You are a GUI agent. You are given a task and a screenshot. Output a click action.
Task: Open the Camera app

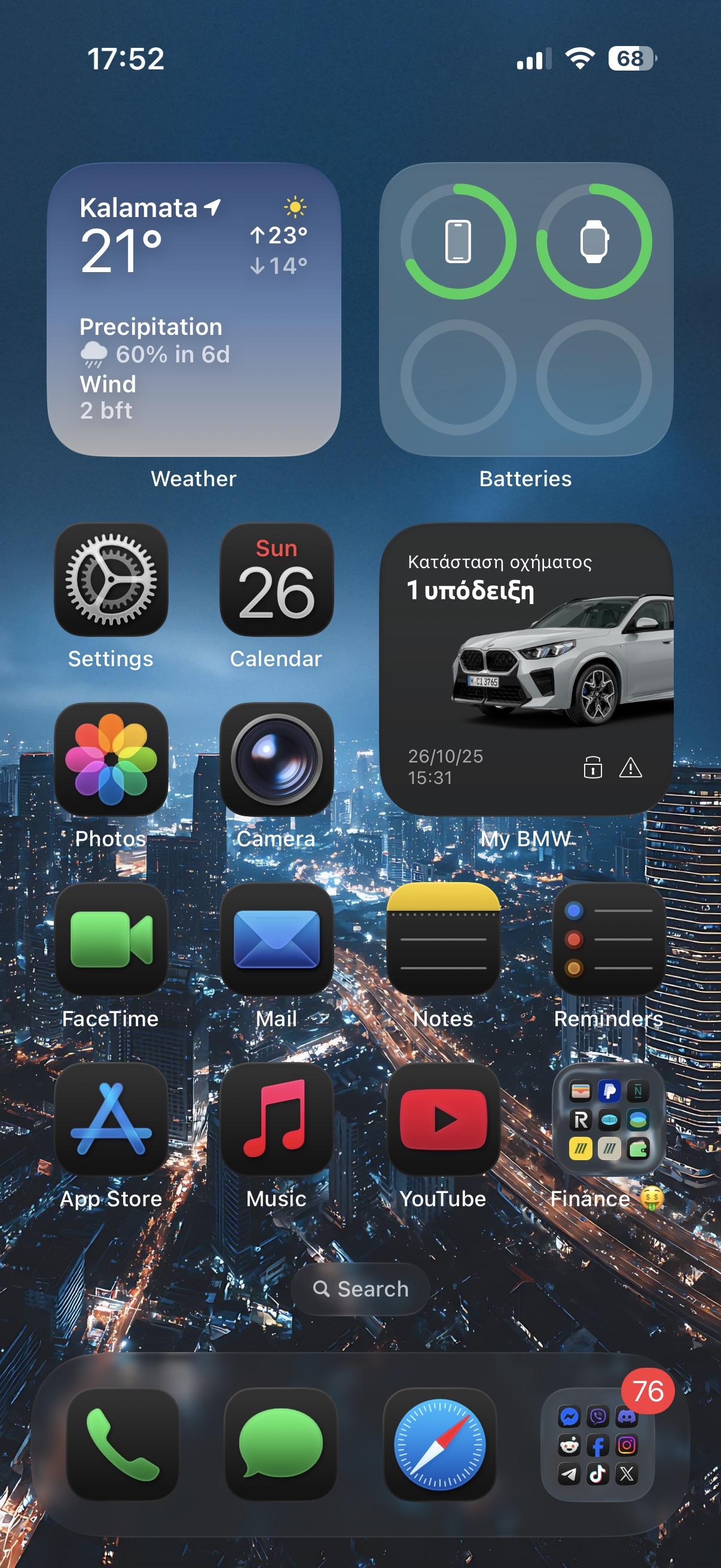[x=276, y=759]
